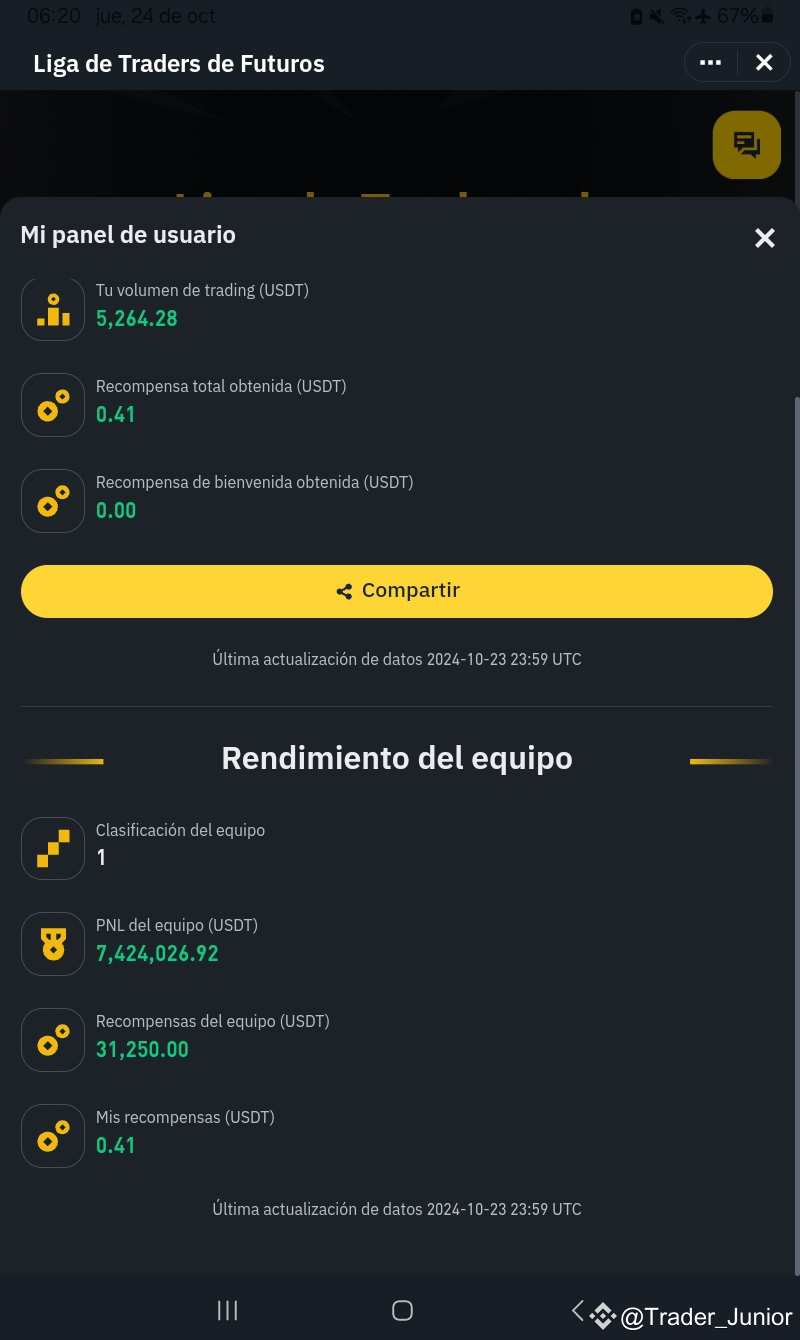The width and height of the screenshot is (800, 1340).
Task: Click the Binance diamond logo near @Trader_Junior
Action: click(x=602, y=1316)
